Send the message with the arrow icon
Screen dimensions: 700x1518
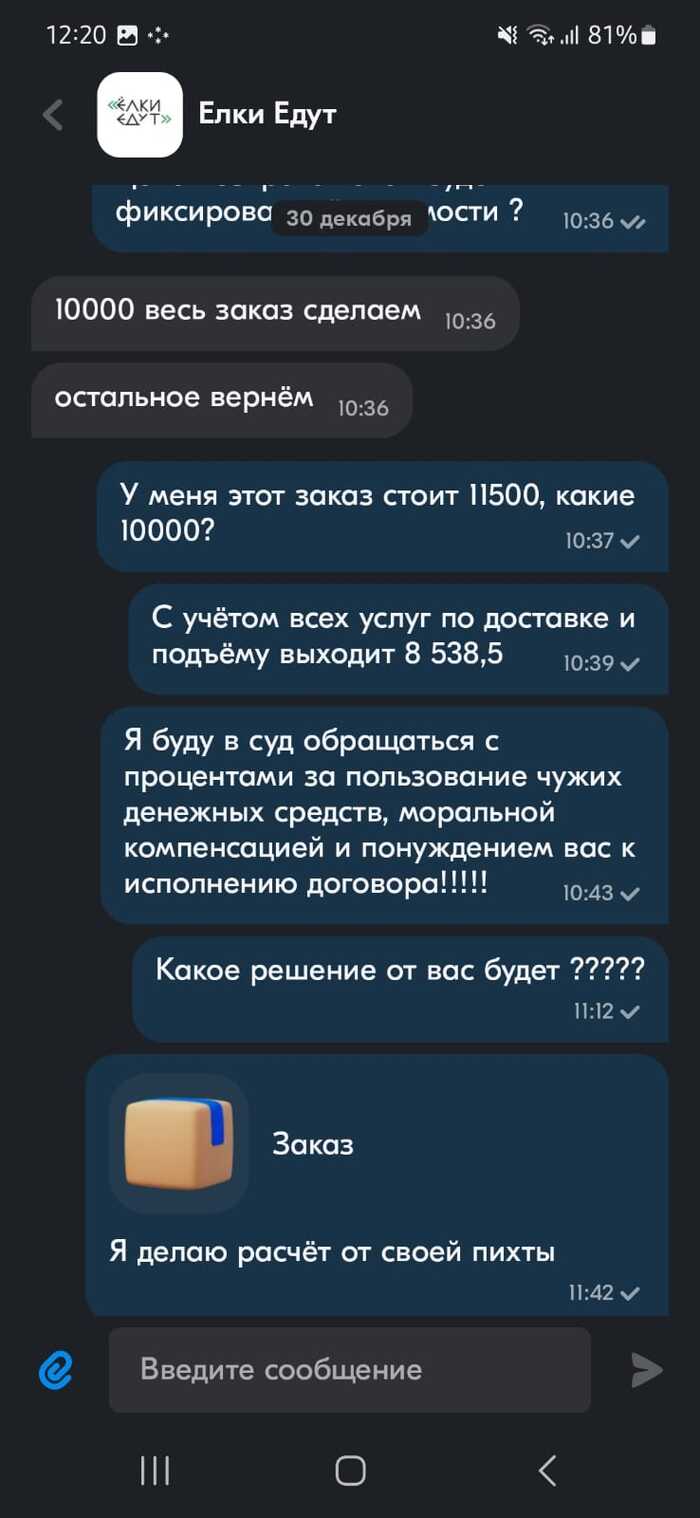click(647, 1370)
